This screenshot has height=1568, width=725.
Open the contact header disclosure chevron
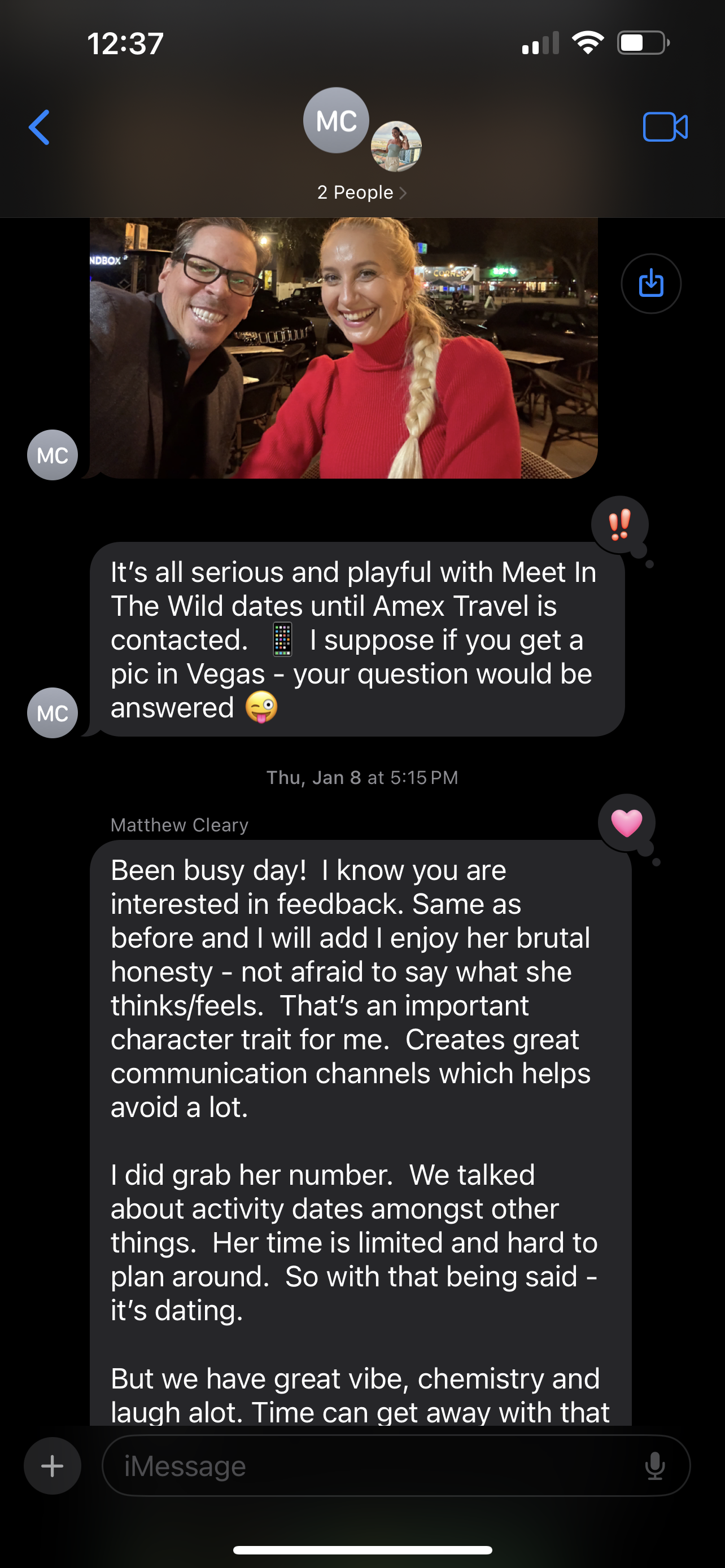404,192
